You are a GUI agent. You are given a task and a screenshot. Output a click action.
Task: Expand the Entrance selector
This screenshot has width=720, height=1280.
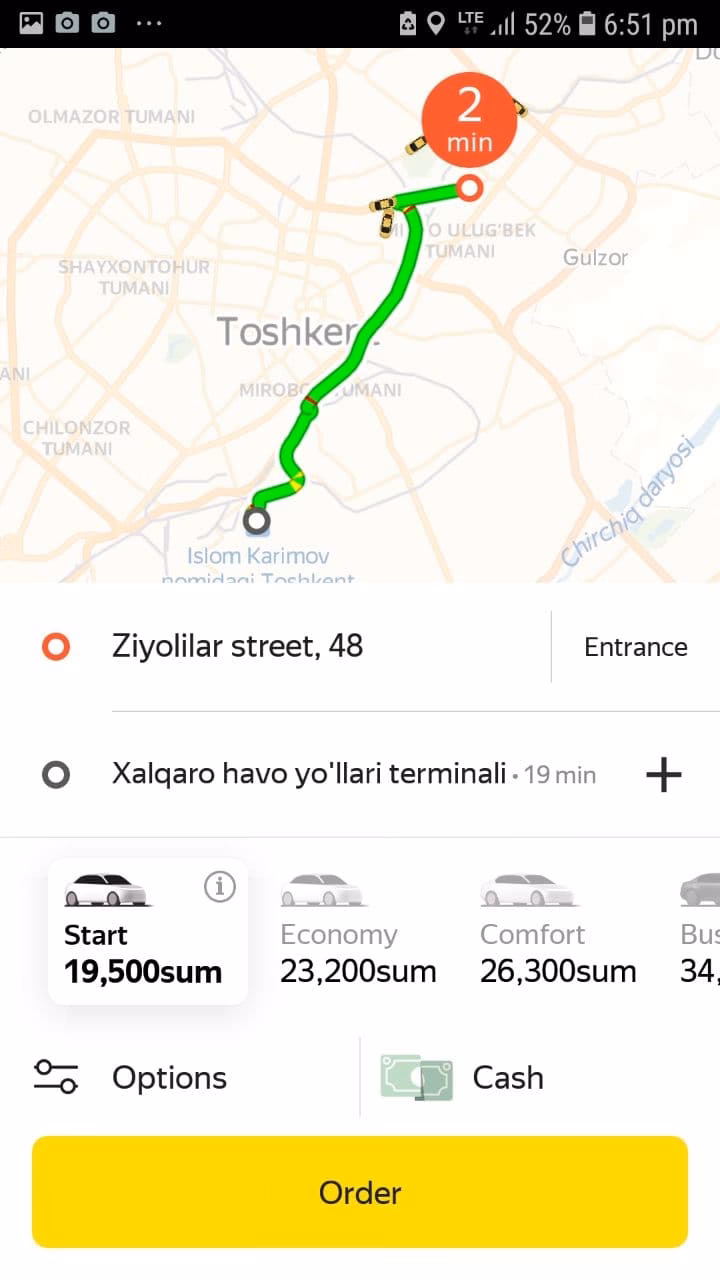[636, 646]
